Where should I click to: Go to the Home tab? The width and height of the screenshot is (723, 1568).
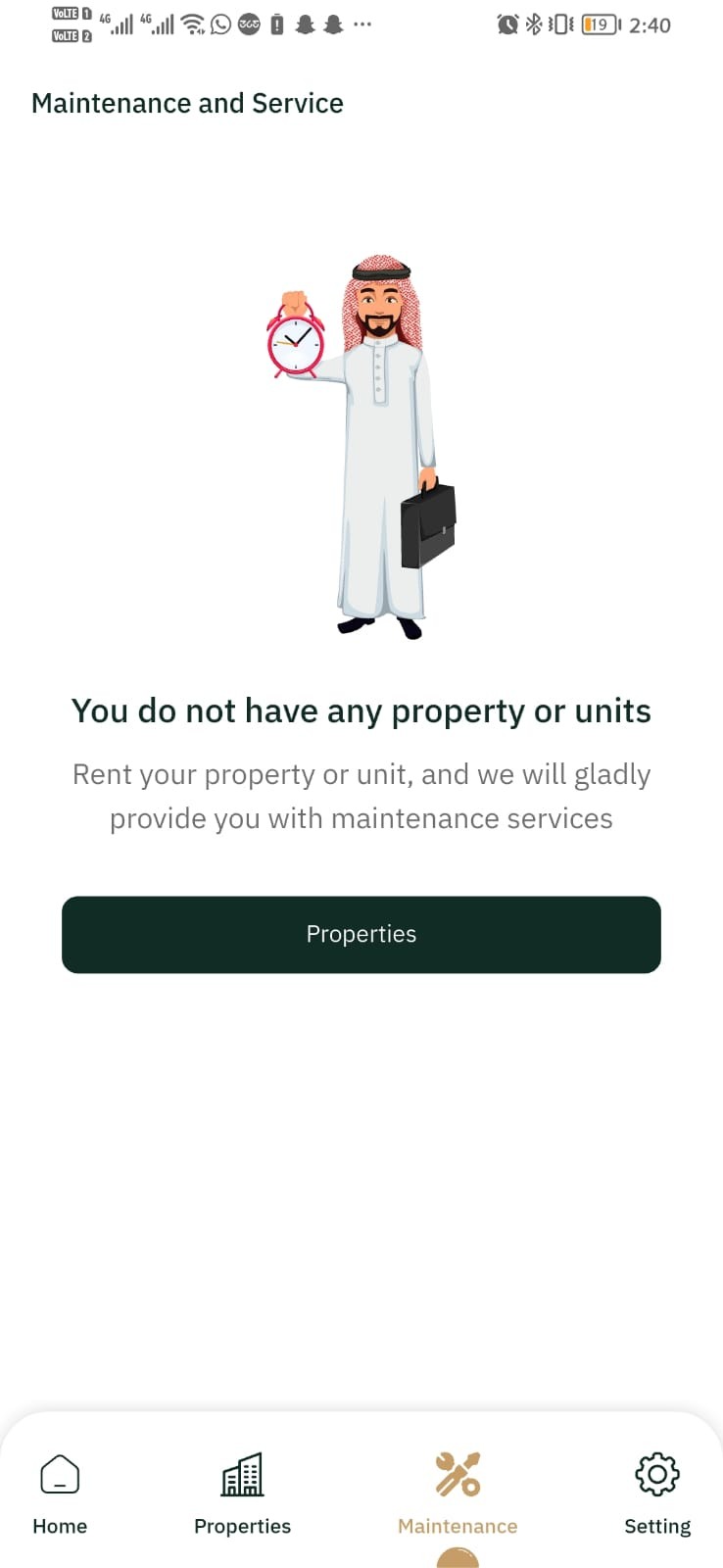click(60, 1494)
